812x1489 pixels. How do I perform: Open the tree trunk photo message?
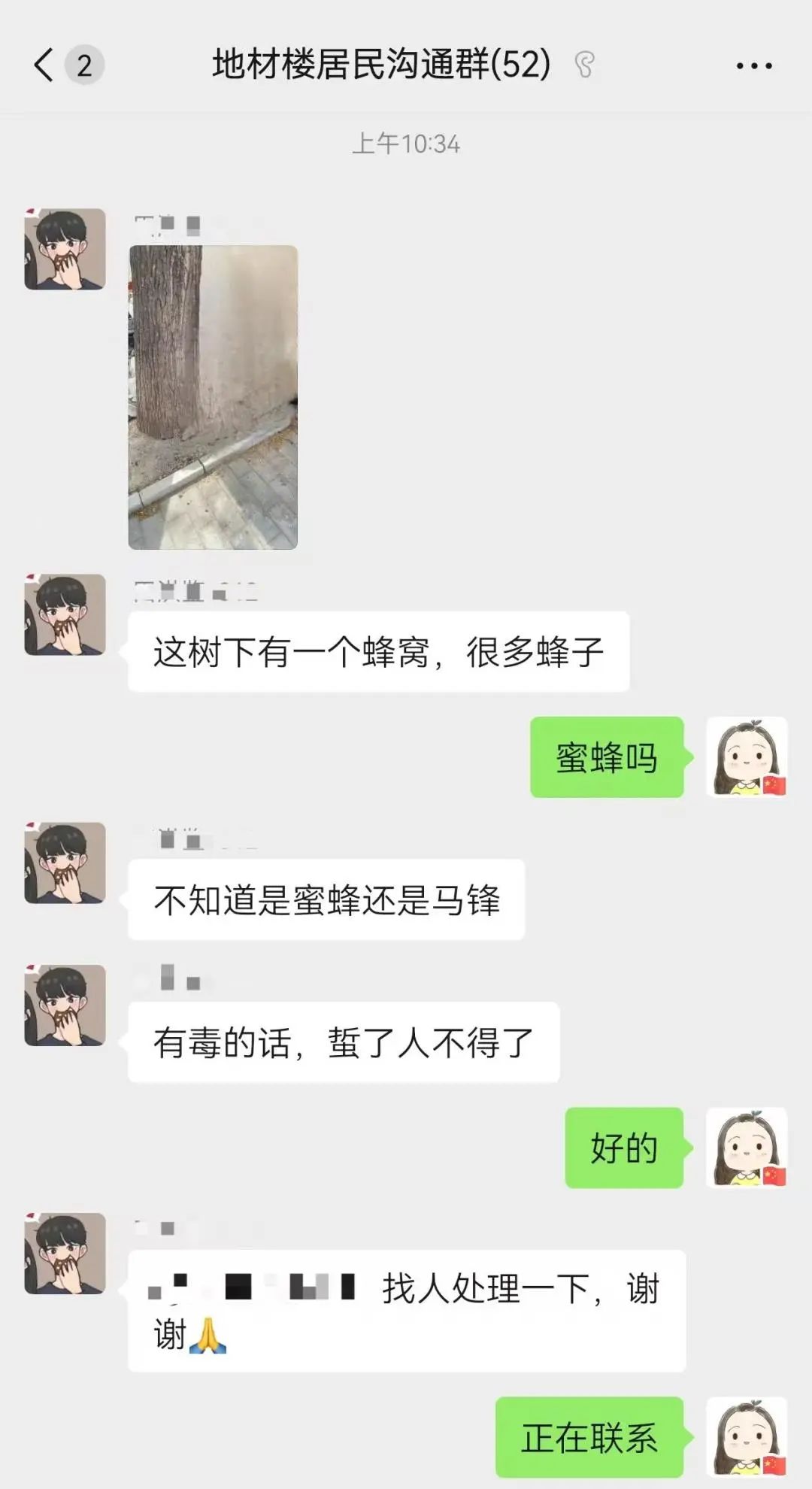(213, 397)
